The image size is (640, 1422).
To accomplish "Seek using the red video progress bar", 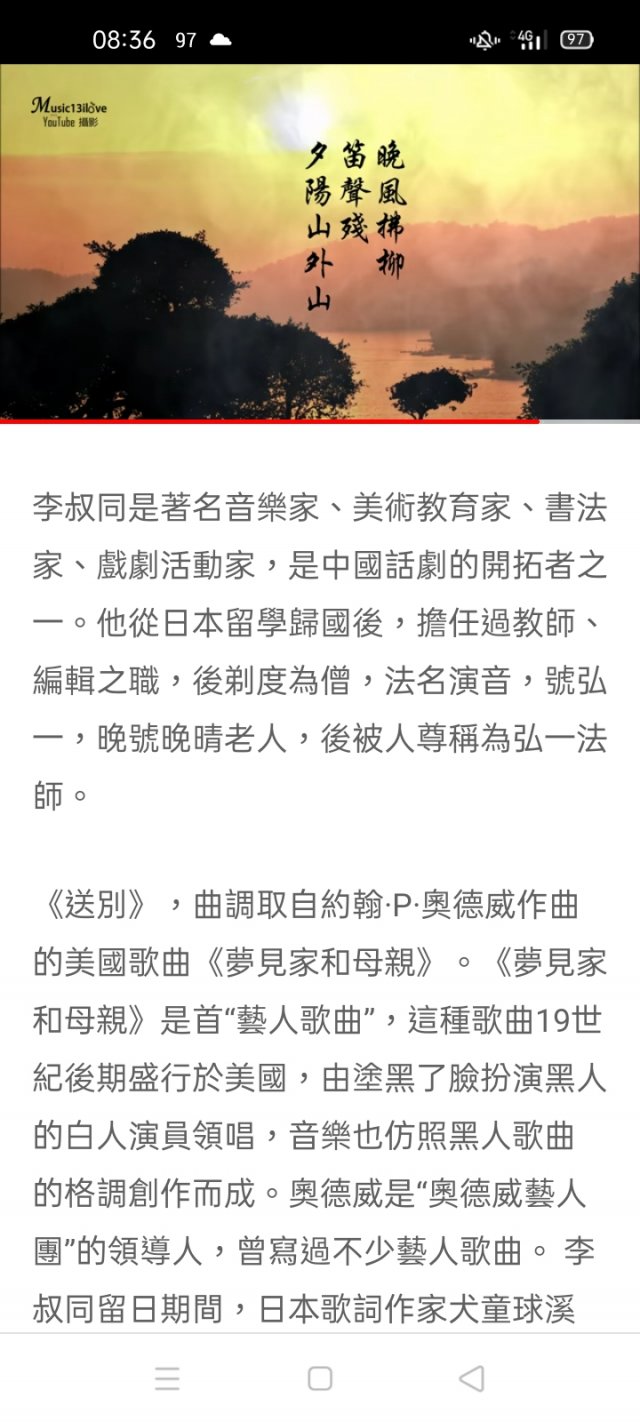I will [x=320, y=421].
